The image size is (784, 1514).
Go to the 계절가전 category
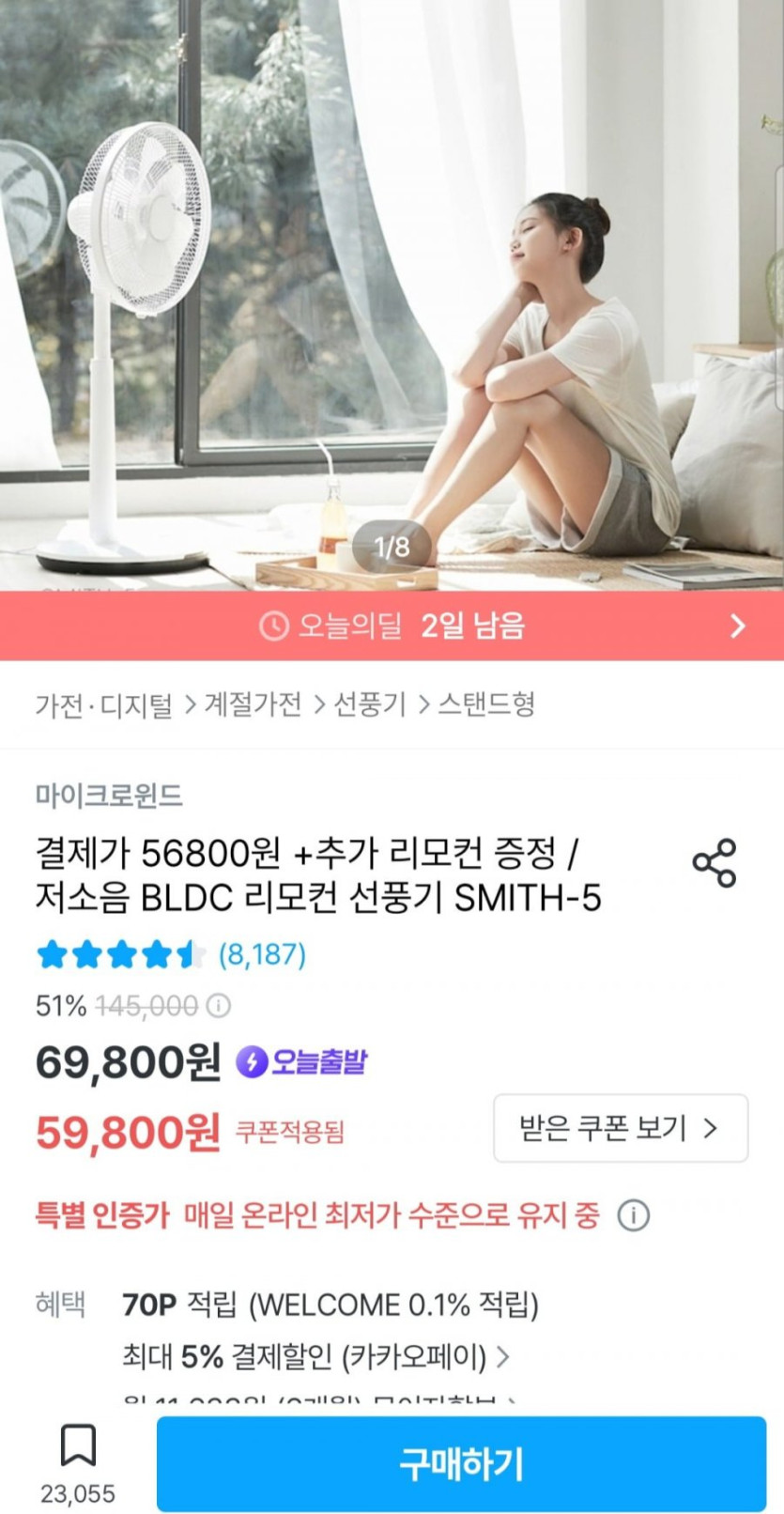coord(254,704)
